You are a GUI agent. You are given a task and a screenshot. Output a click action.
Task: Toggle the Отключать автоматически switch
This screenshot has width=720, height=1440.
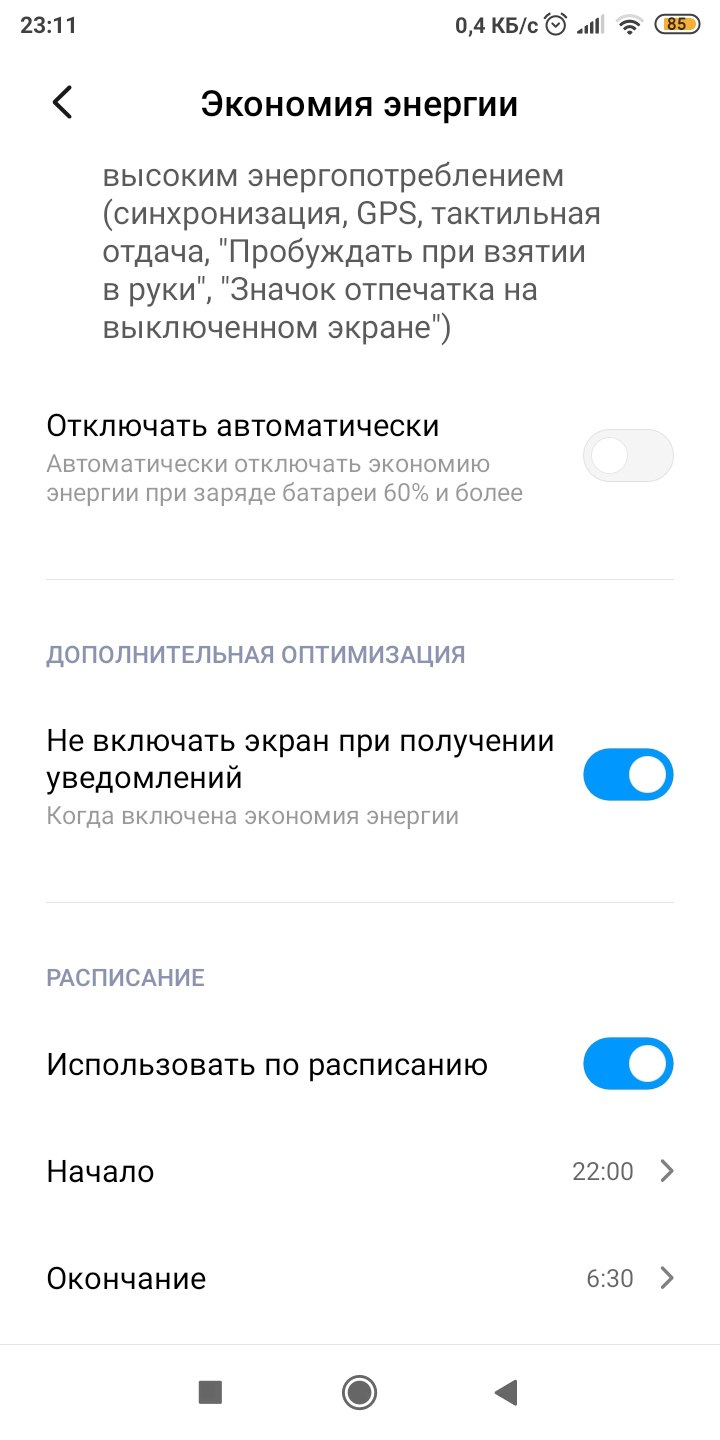tap(628, 456)
